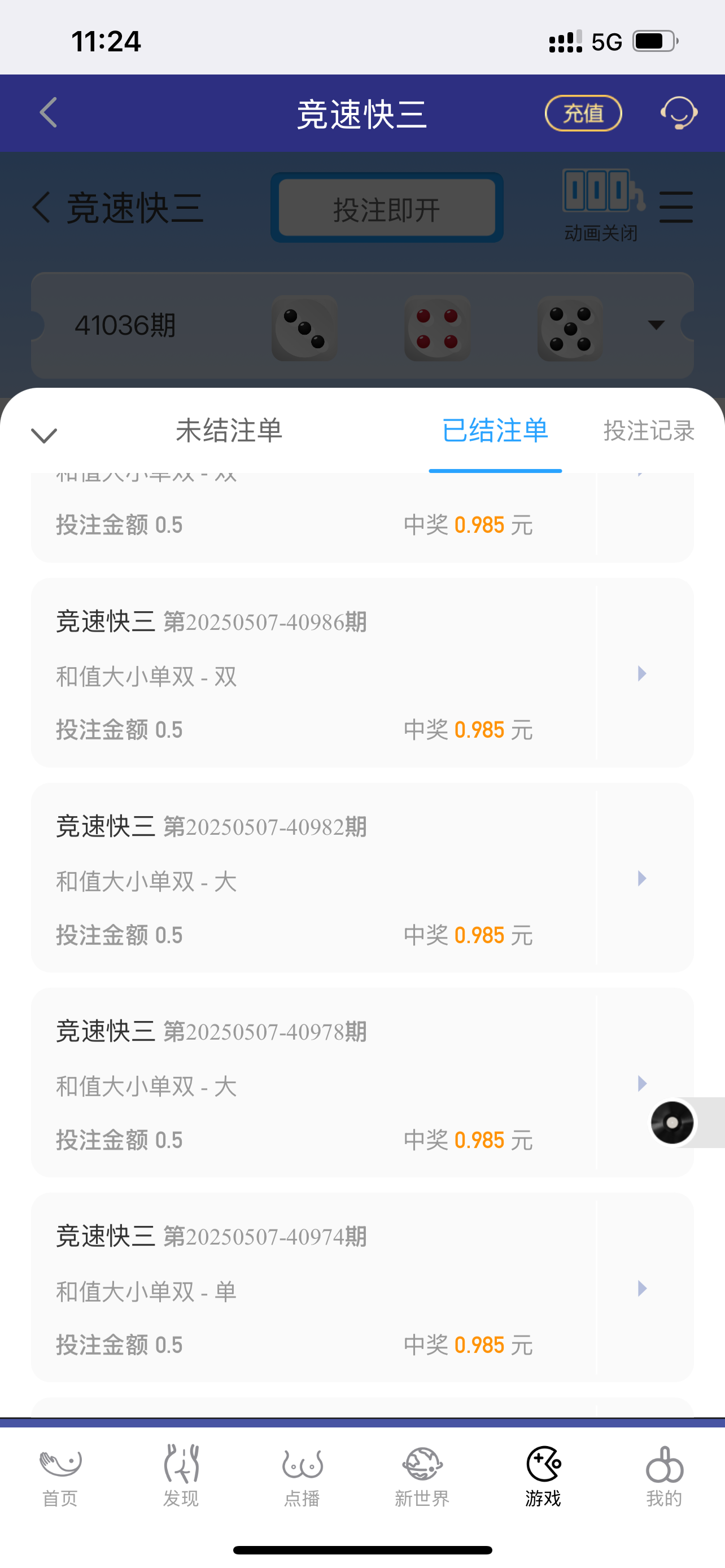The height and width of the screenshot is (1568, 725).
Task: Open bet record for period 40986
Action: pos(641,673)
